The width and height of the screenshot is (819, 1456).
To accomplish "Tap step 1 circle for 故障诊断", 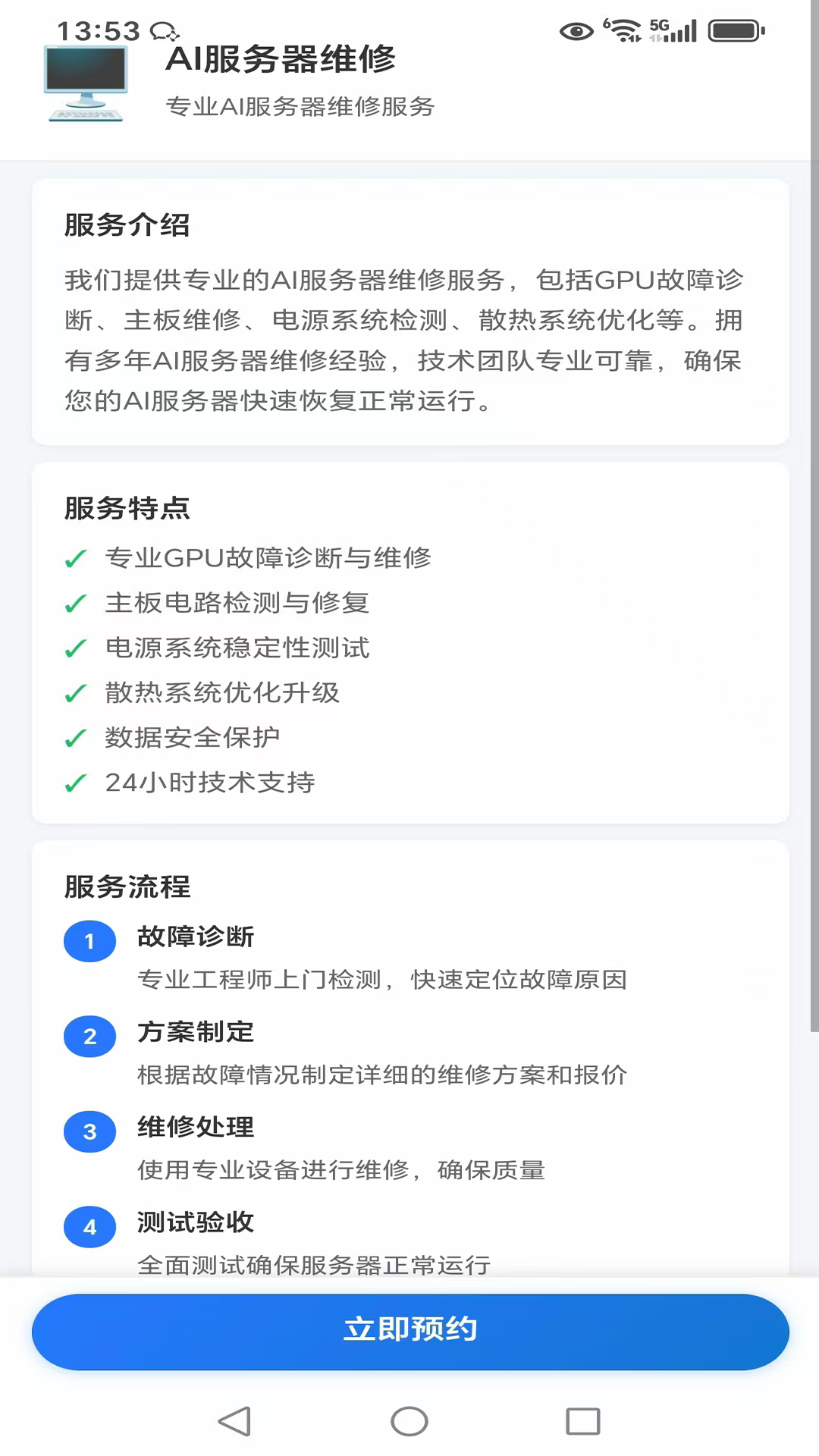I will (x=89, y=941).
